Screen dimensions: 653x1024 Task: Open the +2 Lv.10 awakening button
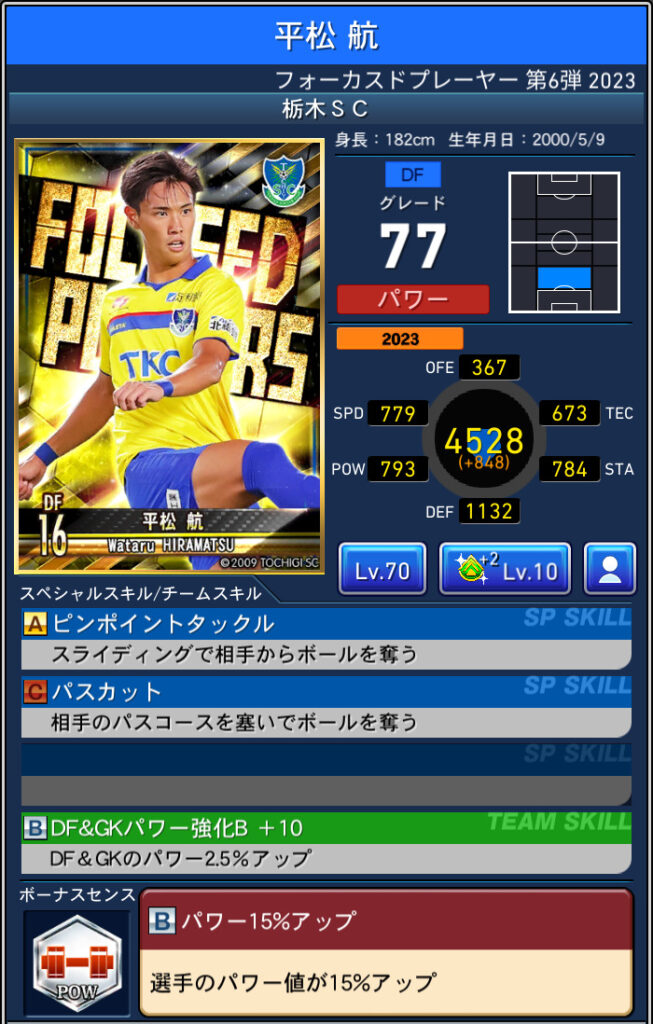504,570
